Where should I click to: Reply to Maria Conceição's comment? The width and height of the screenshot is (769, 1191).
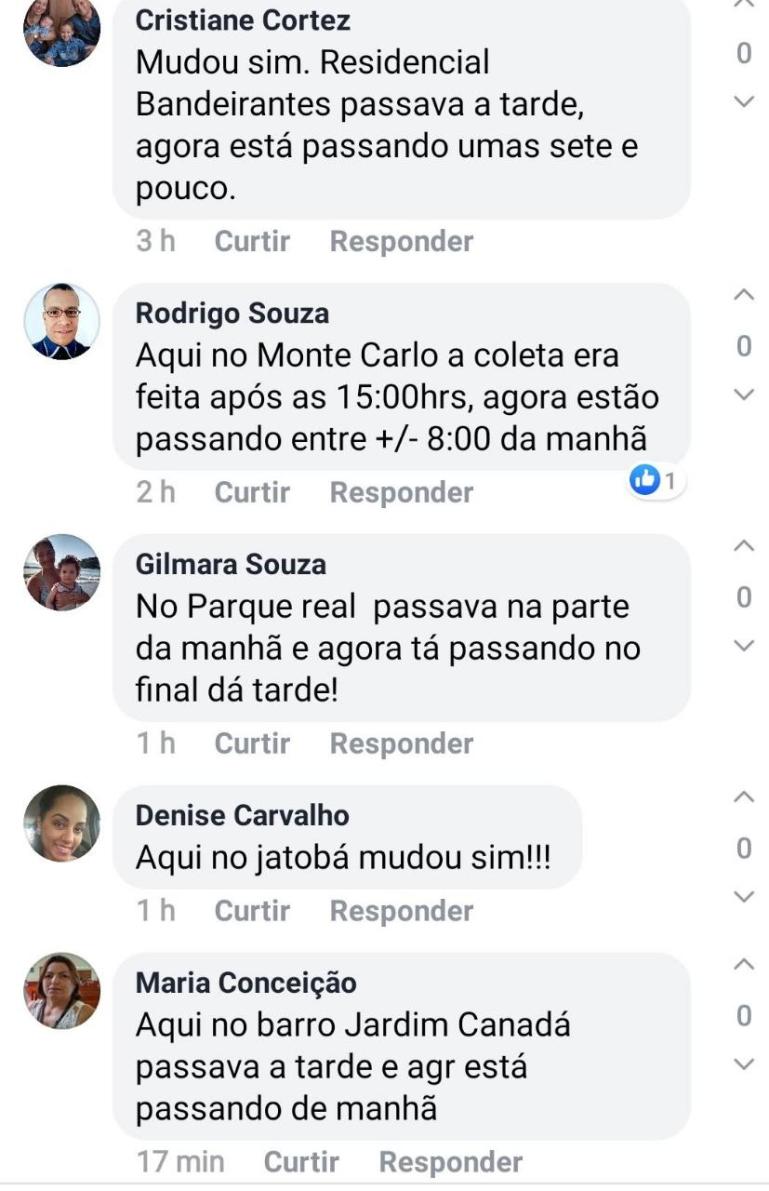450,1163
